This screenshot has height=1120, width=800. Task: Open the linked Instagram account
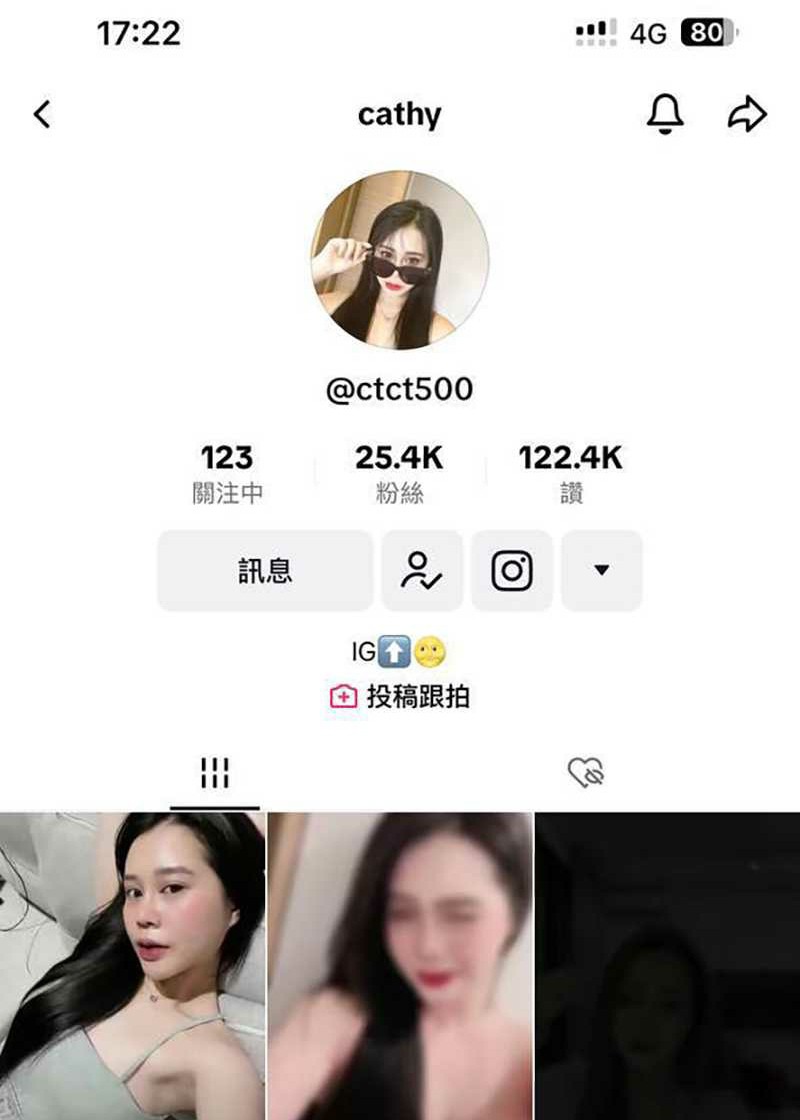tap(512, 571)
